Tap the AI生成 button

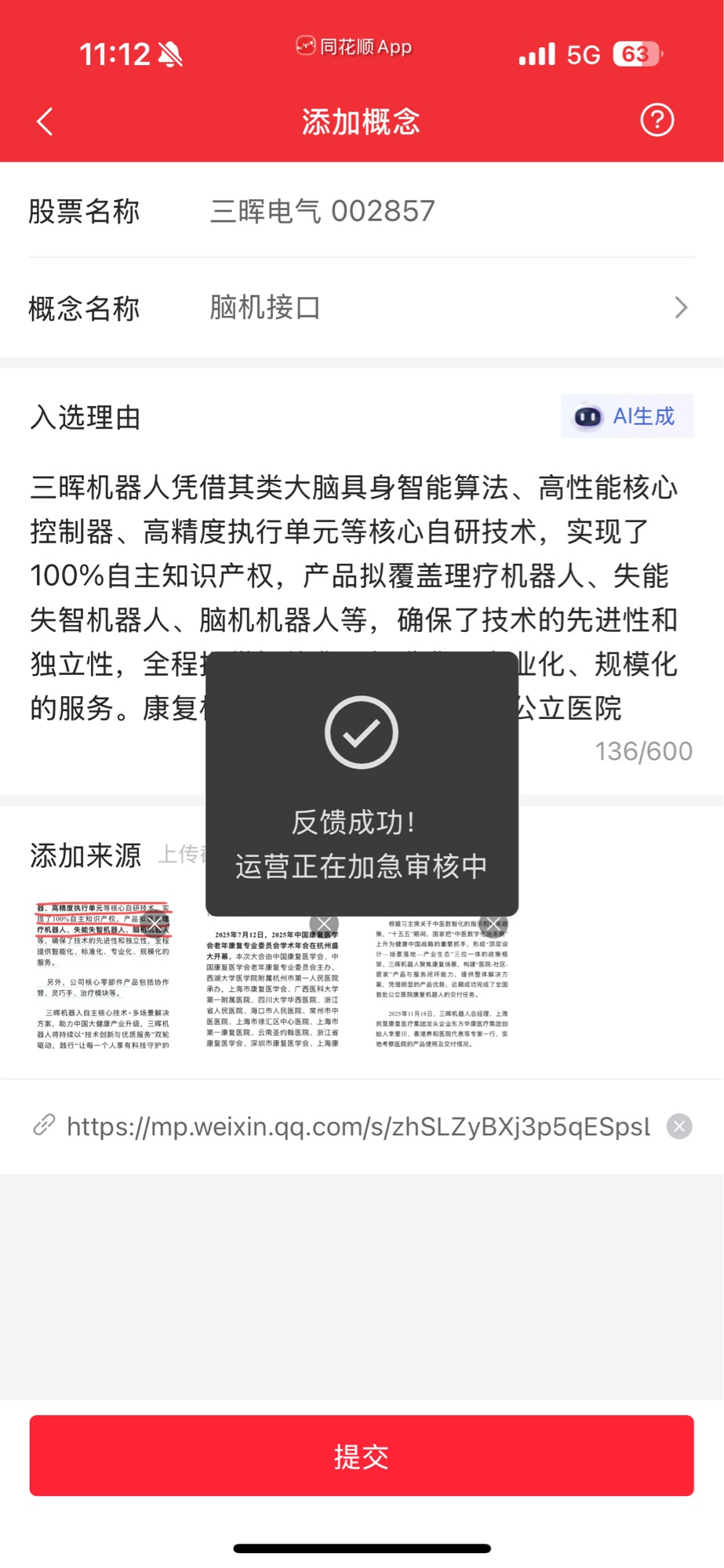point(627,416)
